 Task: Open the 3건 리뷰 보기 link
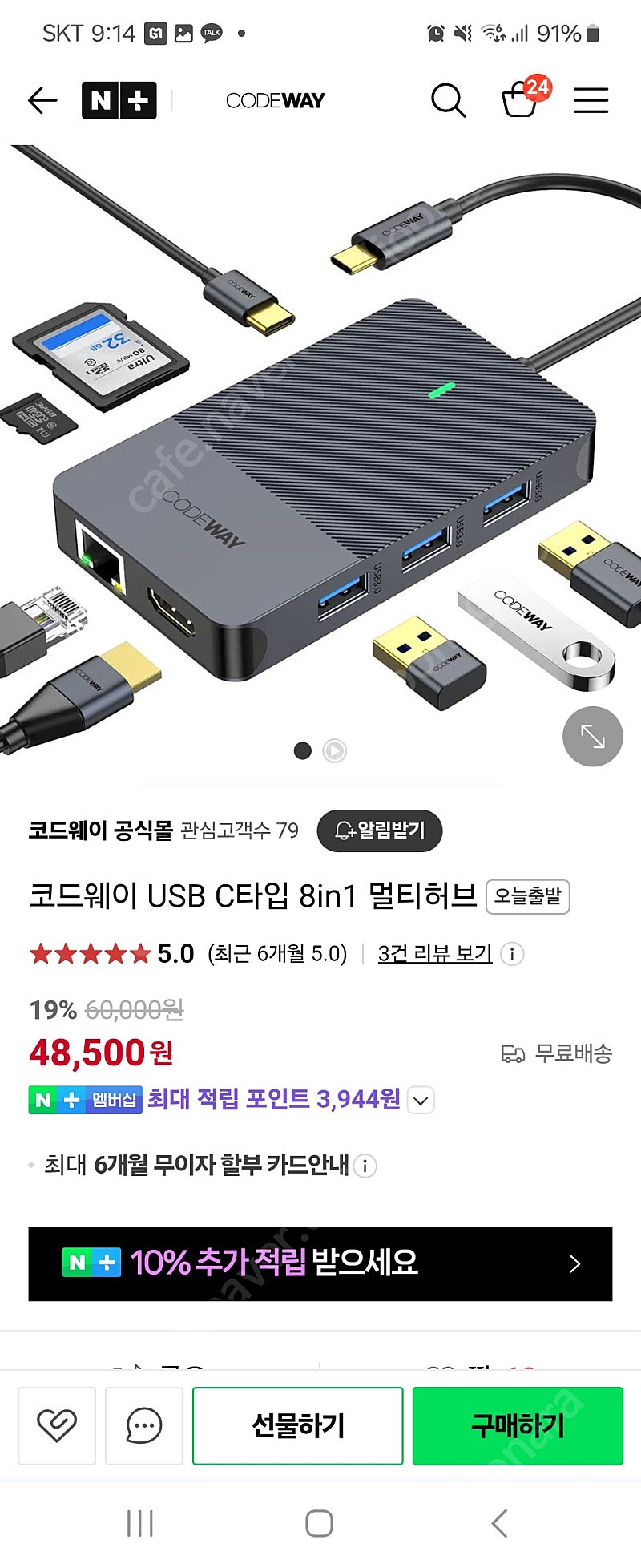434,953
